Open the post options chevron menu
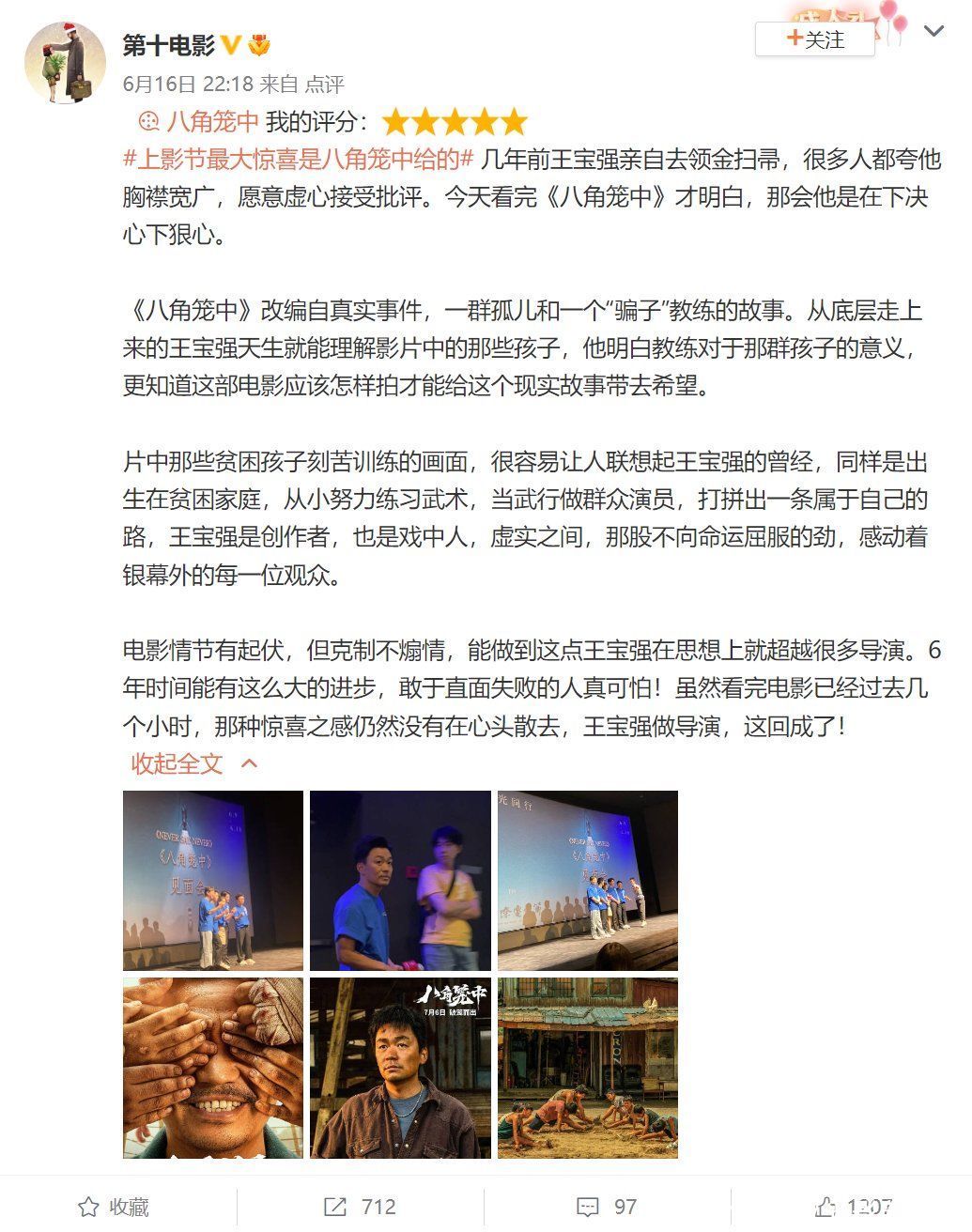972x1232 pixels. point(933,31)
